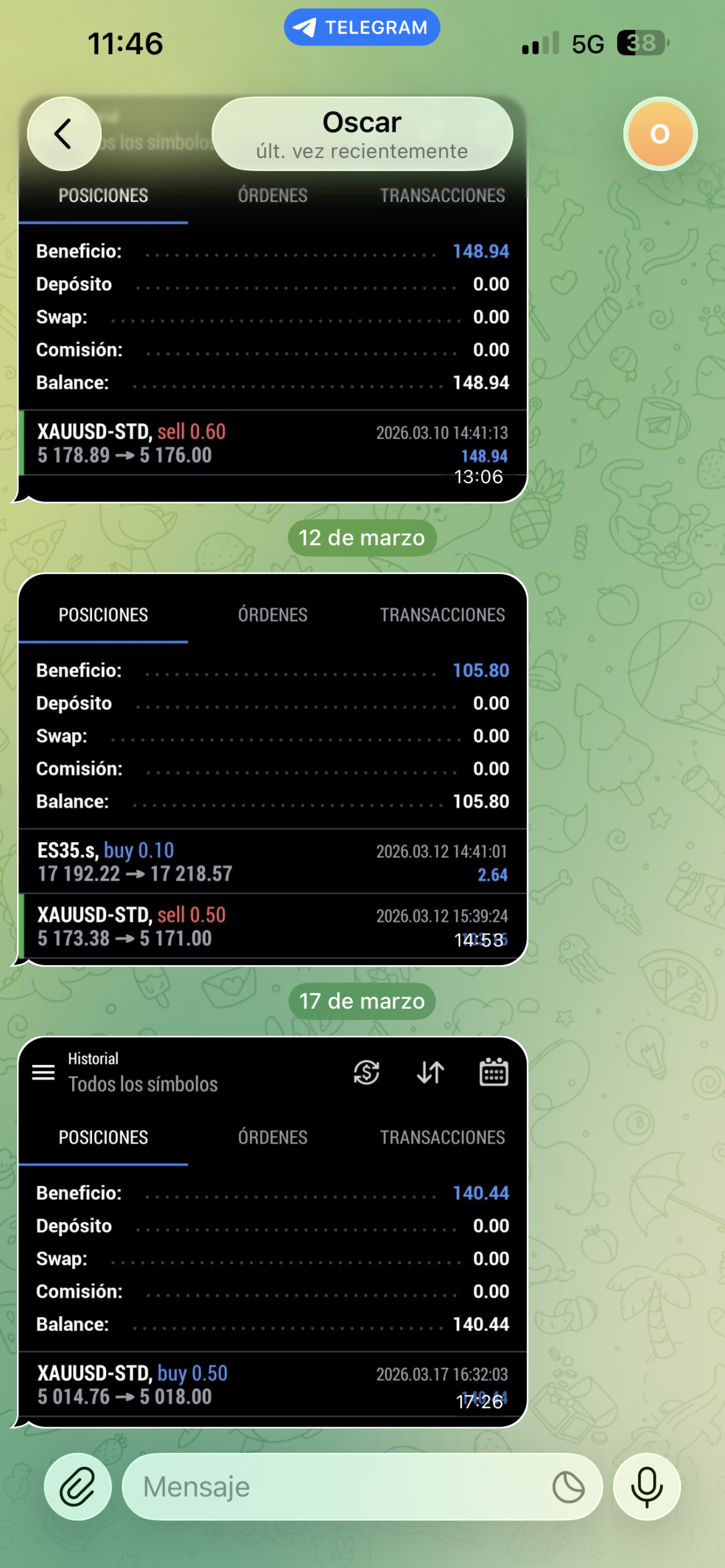Return to Telegram via the status pill
The width and height of the screenshot is (725, 1568).
(362, 28)
